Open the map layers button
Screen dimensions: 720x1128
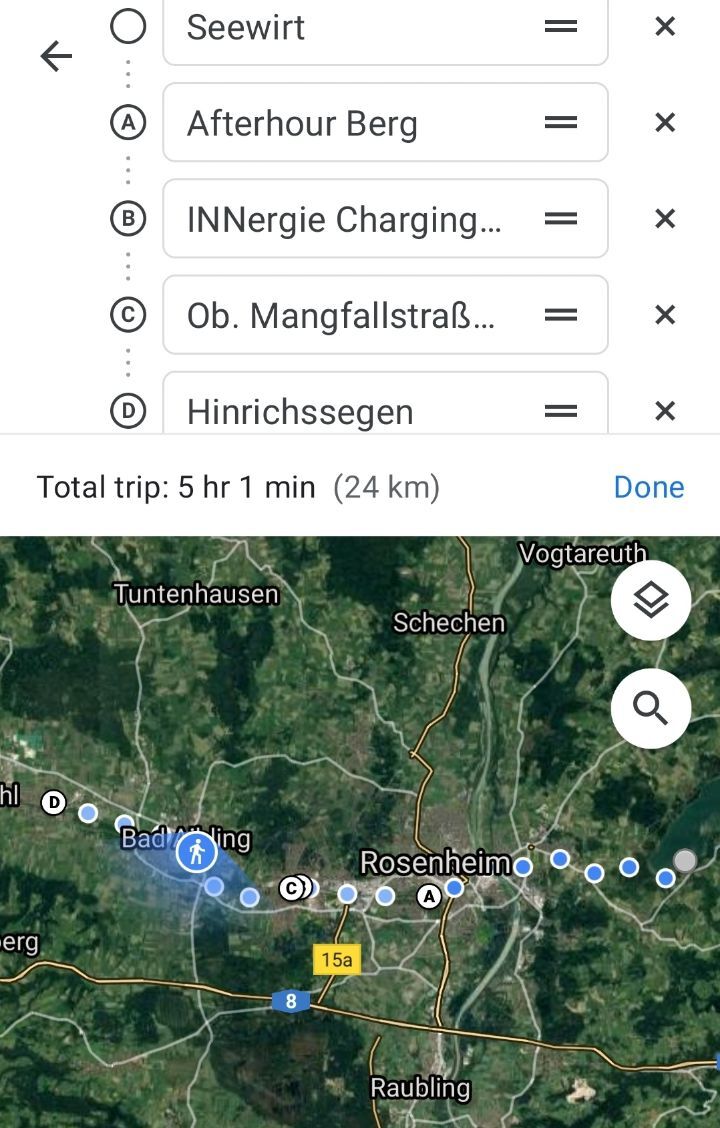pyautogui.click(x=651, y=601)
